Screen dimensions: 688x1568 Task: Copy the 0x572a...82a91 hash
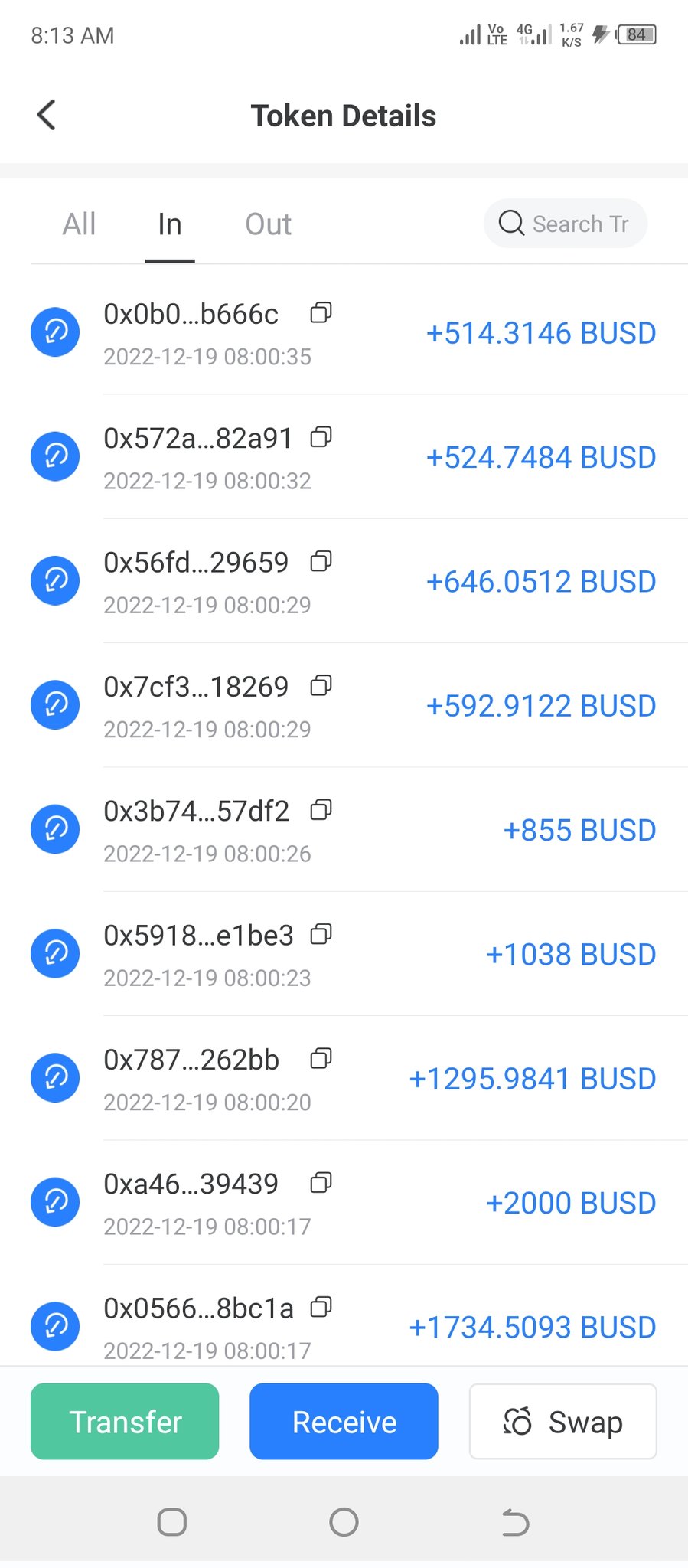(321, 437)
